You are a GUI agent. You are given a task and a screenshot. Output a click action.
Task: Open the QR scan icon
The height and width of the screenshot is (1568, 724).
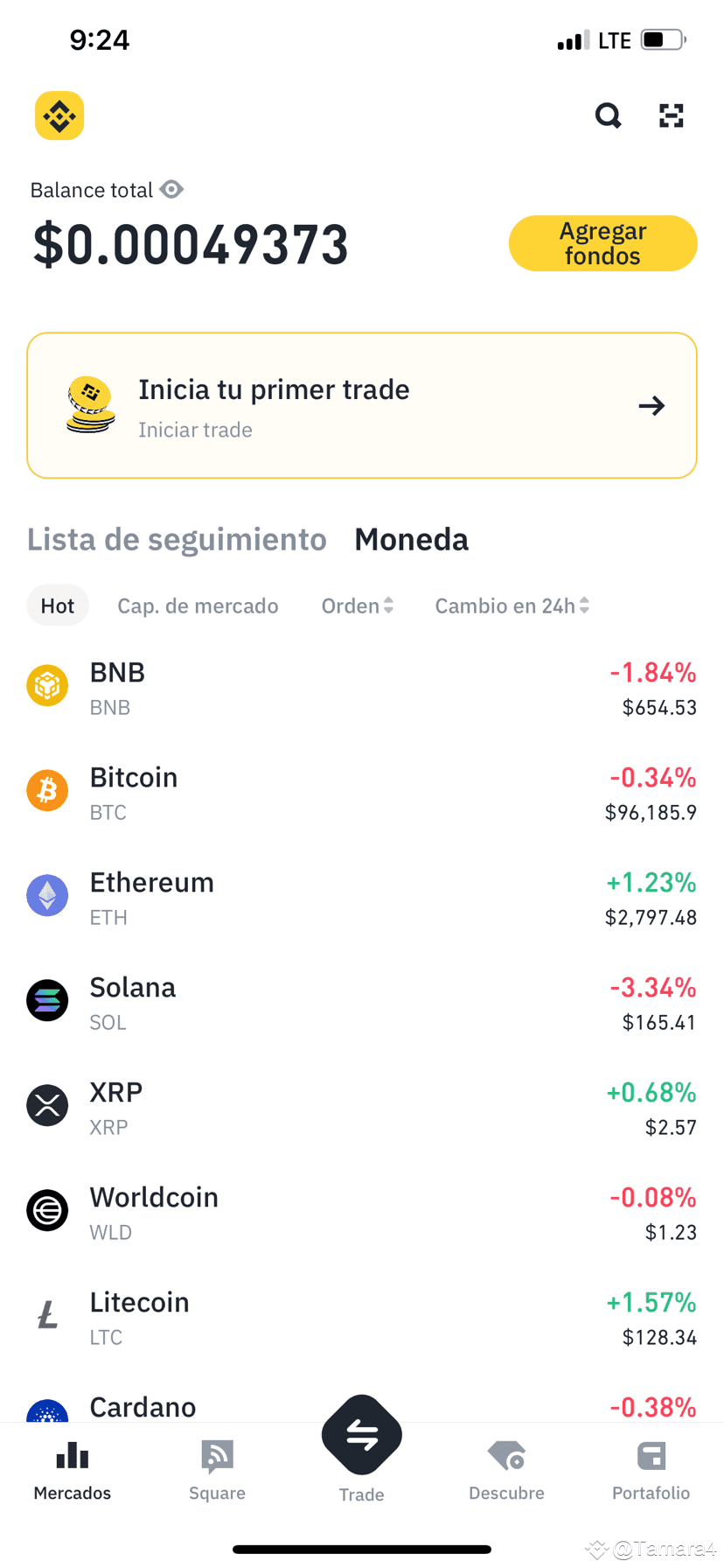[x=671, y=115]
